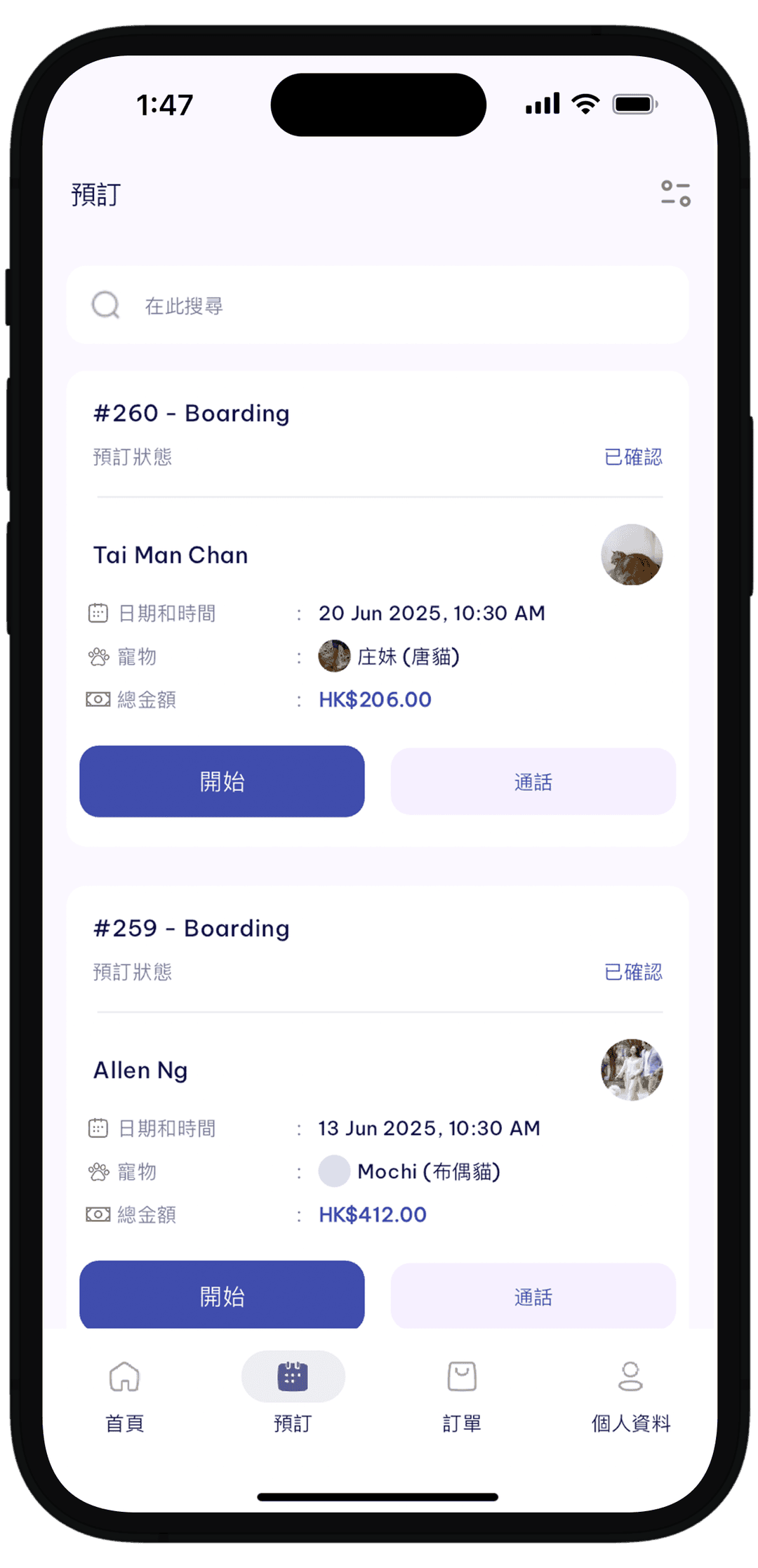Viewport: 758px width, 1568px height.
Task: Tap the 在此搜尋 search field
Action: [379, 305]
